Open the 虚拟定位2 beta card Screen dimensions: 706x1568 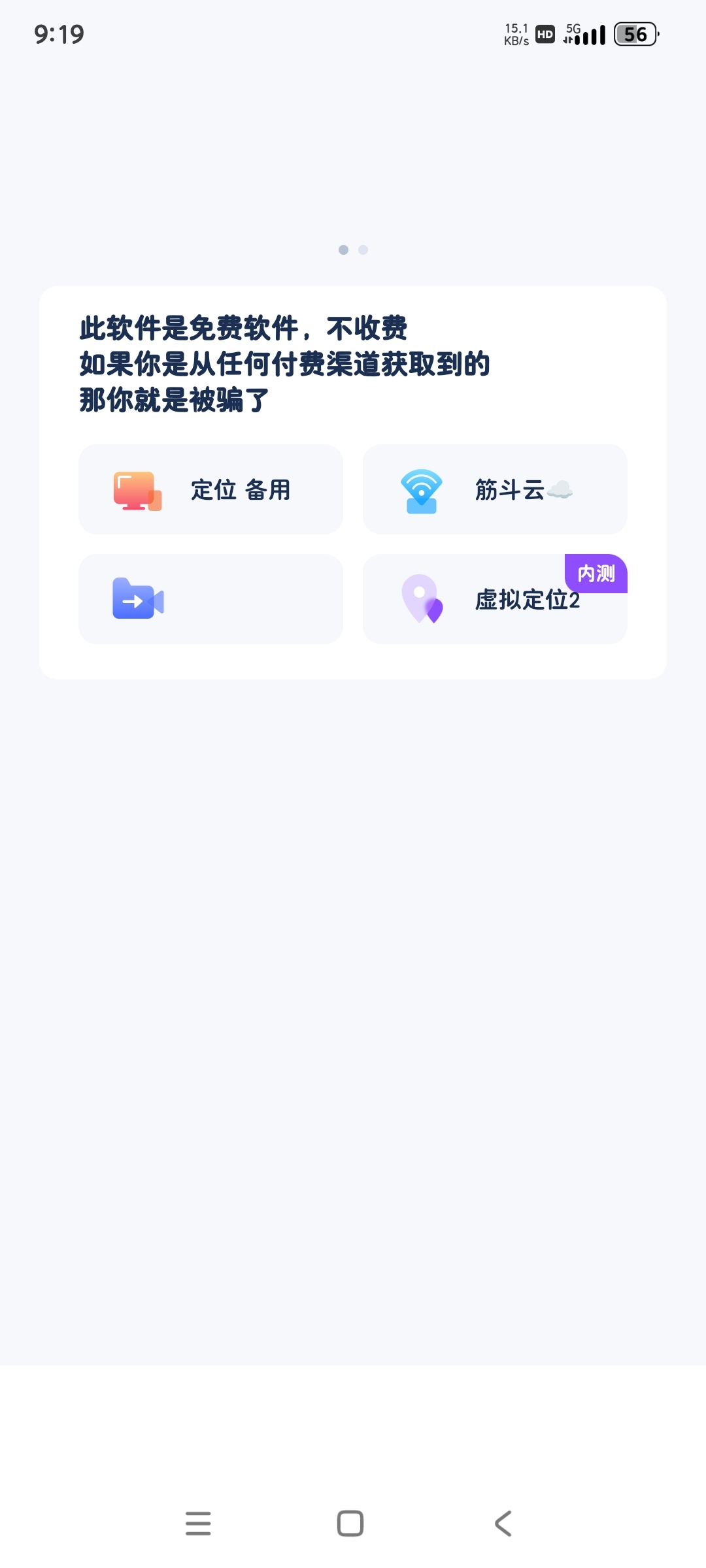(495, 599)
